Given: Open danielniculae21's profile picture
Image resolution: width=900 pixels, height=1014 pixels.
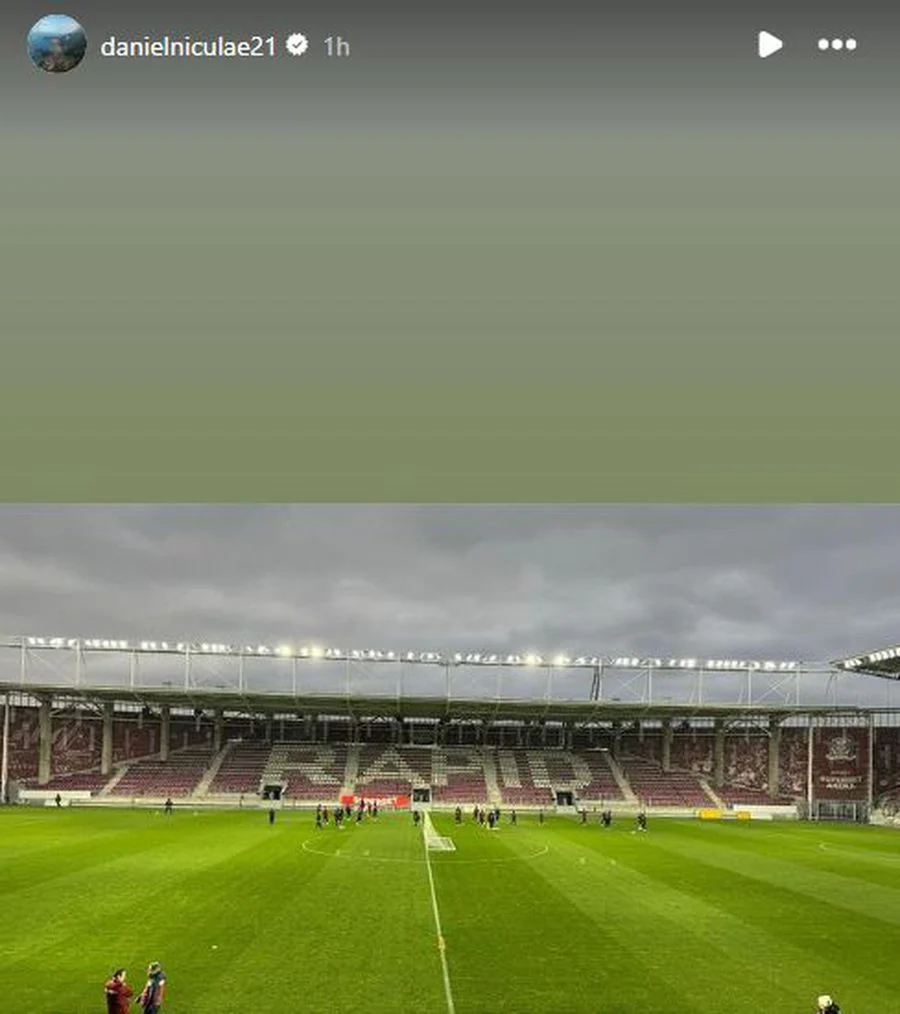Looking at the screenshot, I should click(x=56, y=44).
